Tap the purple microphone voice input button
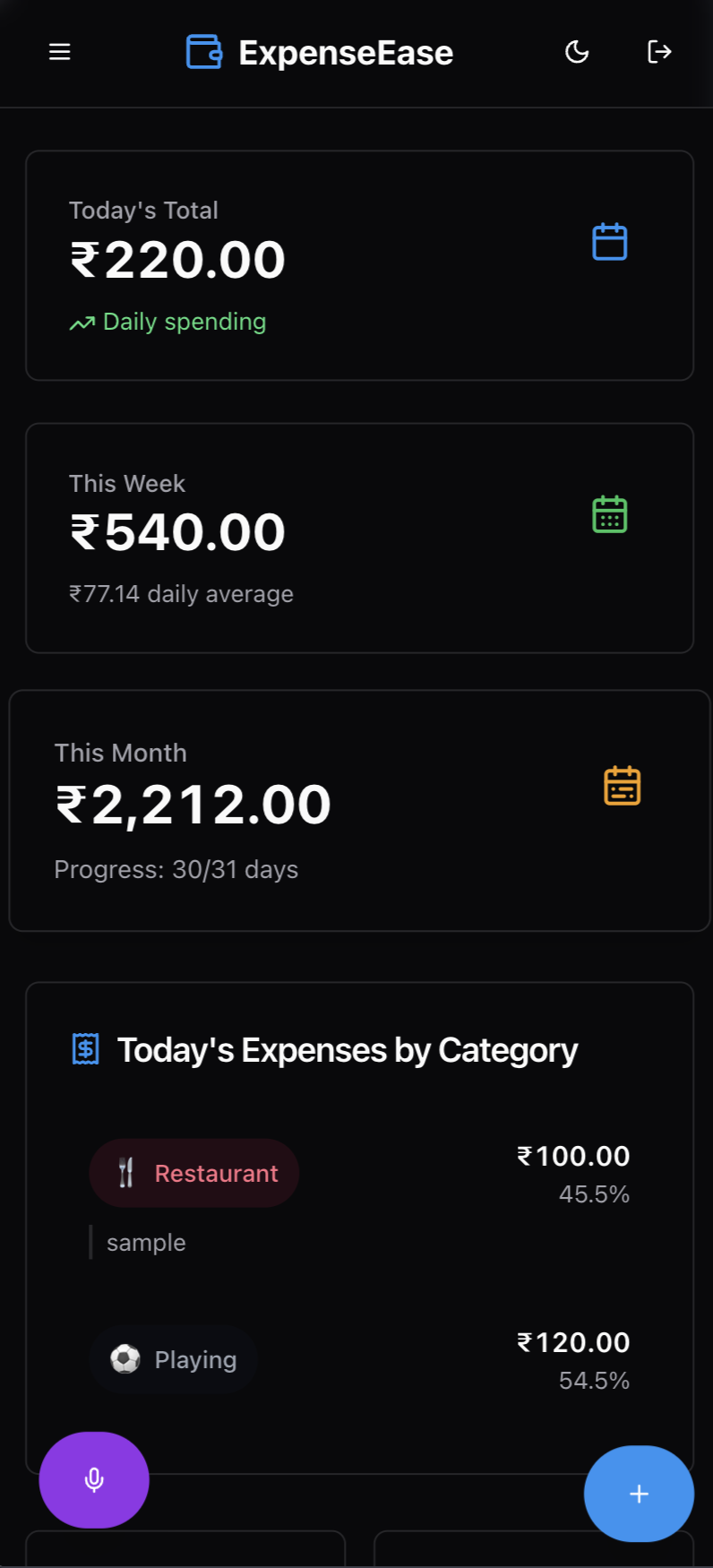The width and height of the screenshot is (713, 1568). point(93,1480)
